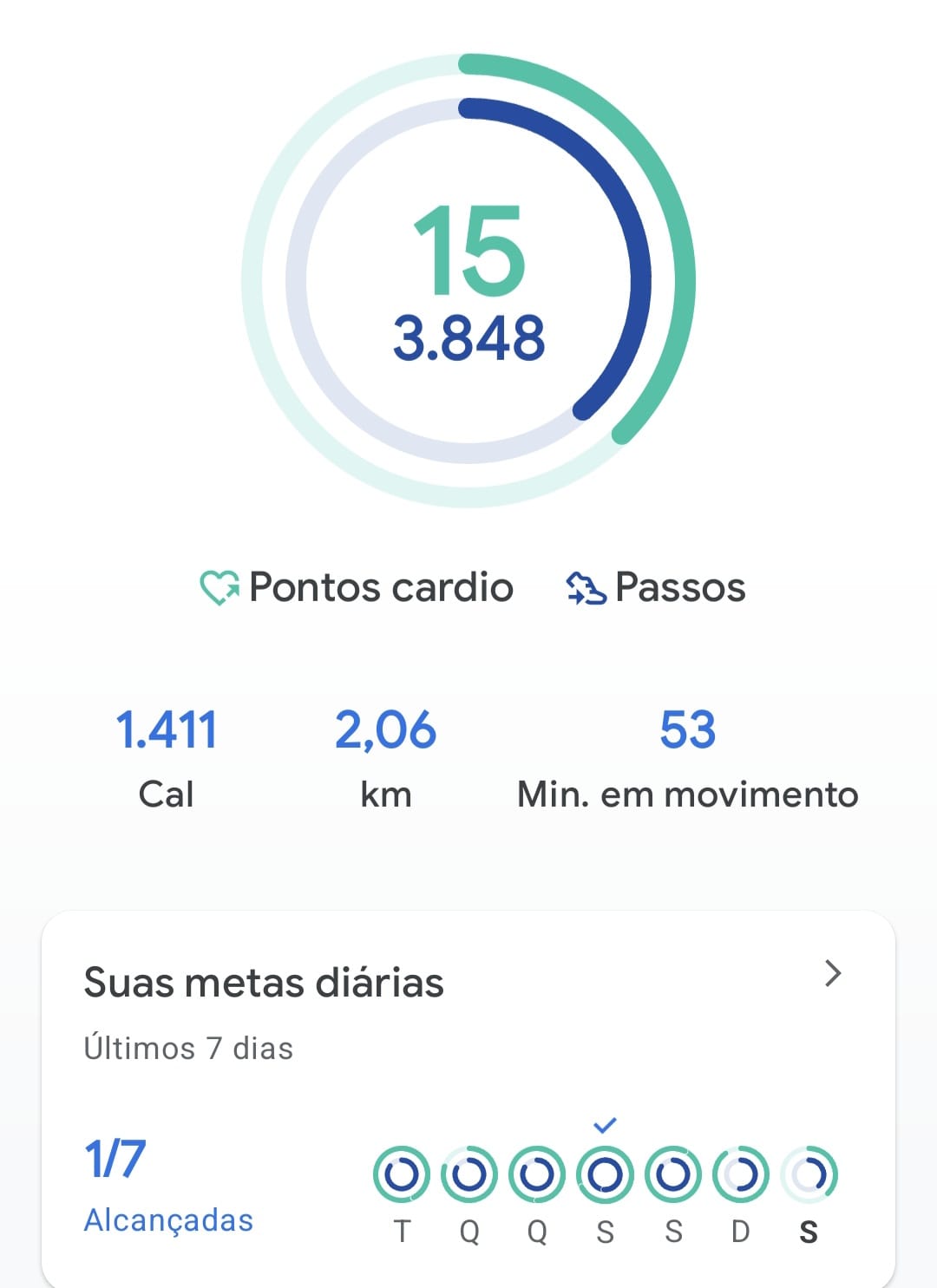Open the cardio points and steps ring
937x1288 pixels.
468,280
